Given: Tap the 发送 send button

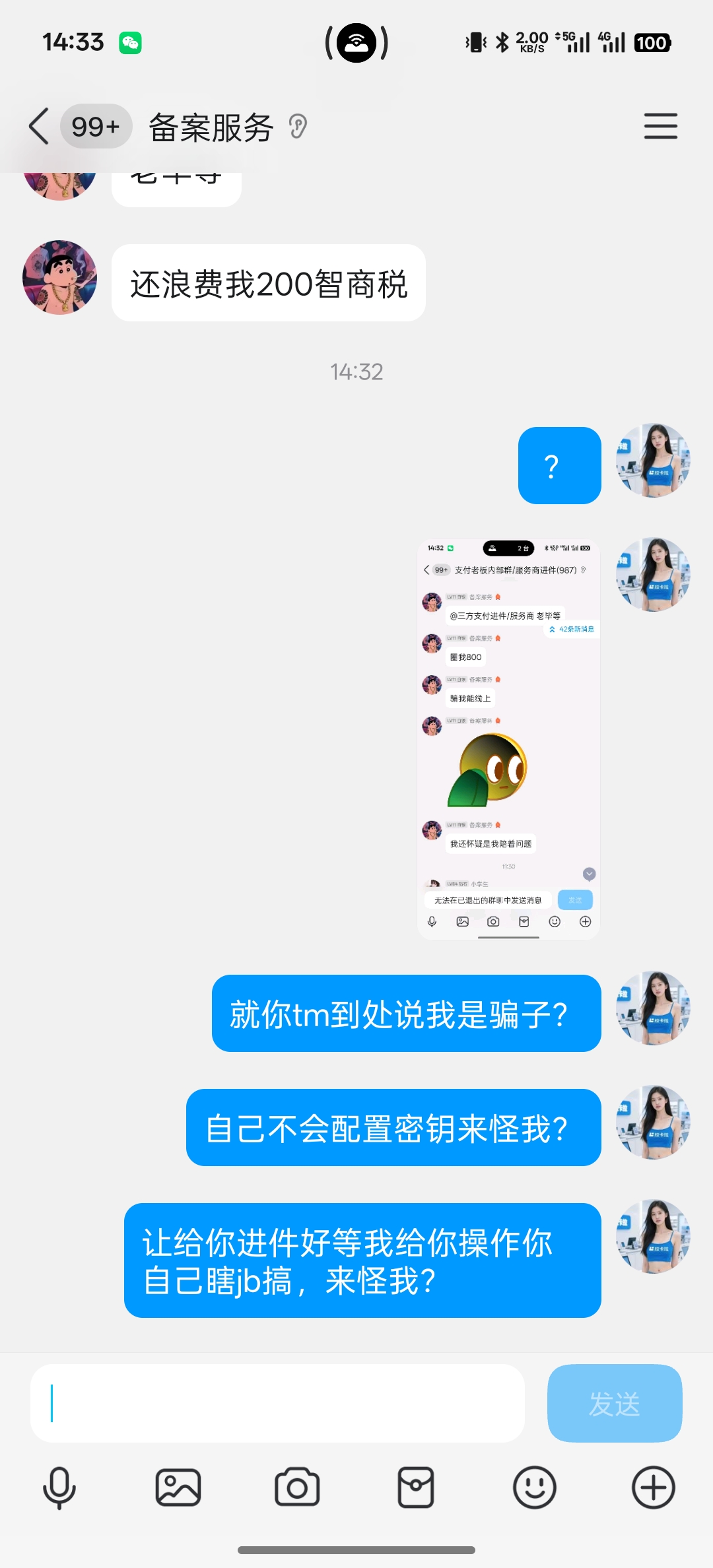Looking at the screenshot, I should point(614,1402).
